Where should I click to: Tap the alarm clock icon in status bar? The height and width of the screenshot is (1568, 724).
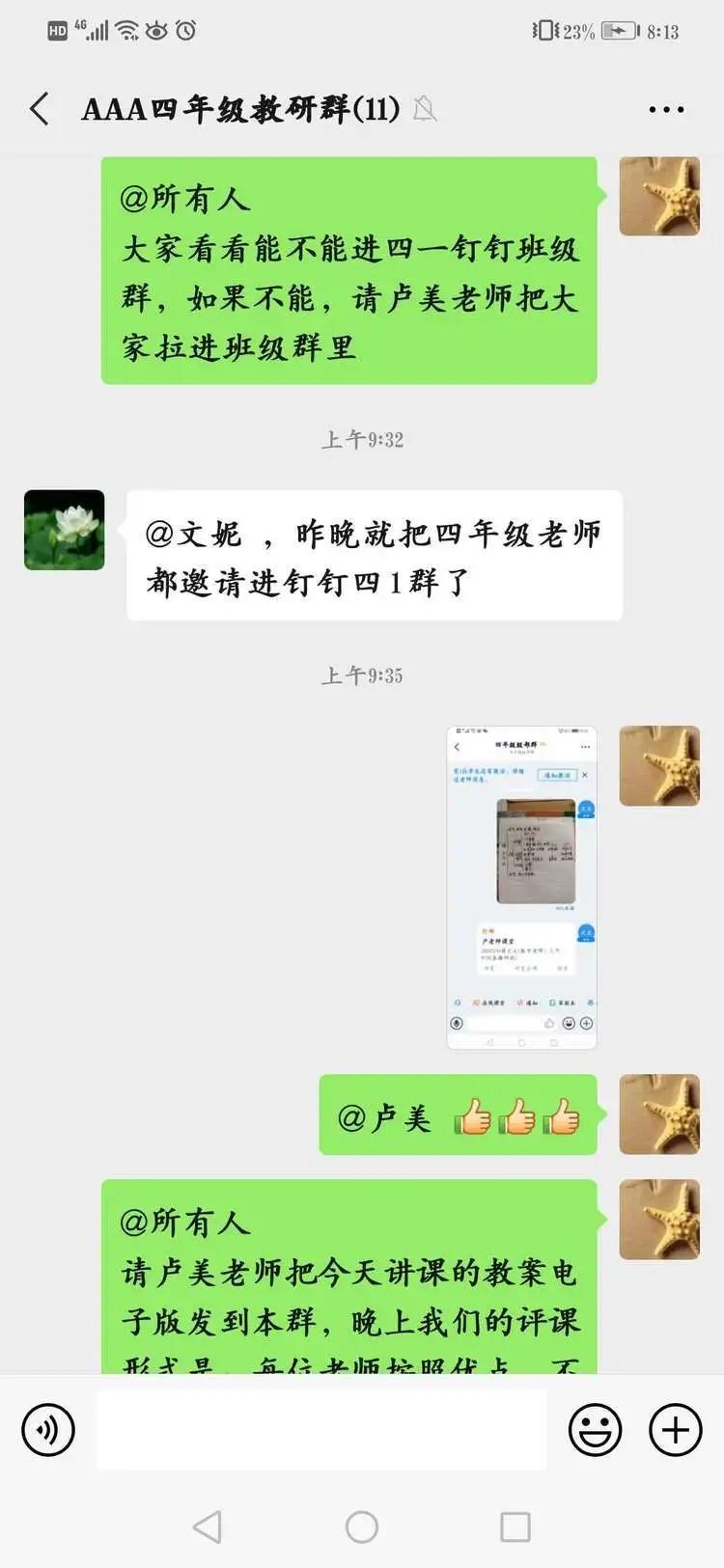(x=187, y=29)
